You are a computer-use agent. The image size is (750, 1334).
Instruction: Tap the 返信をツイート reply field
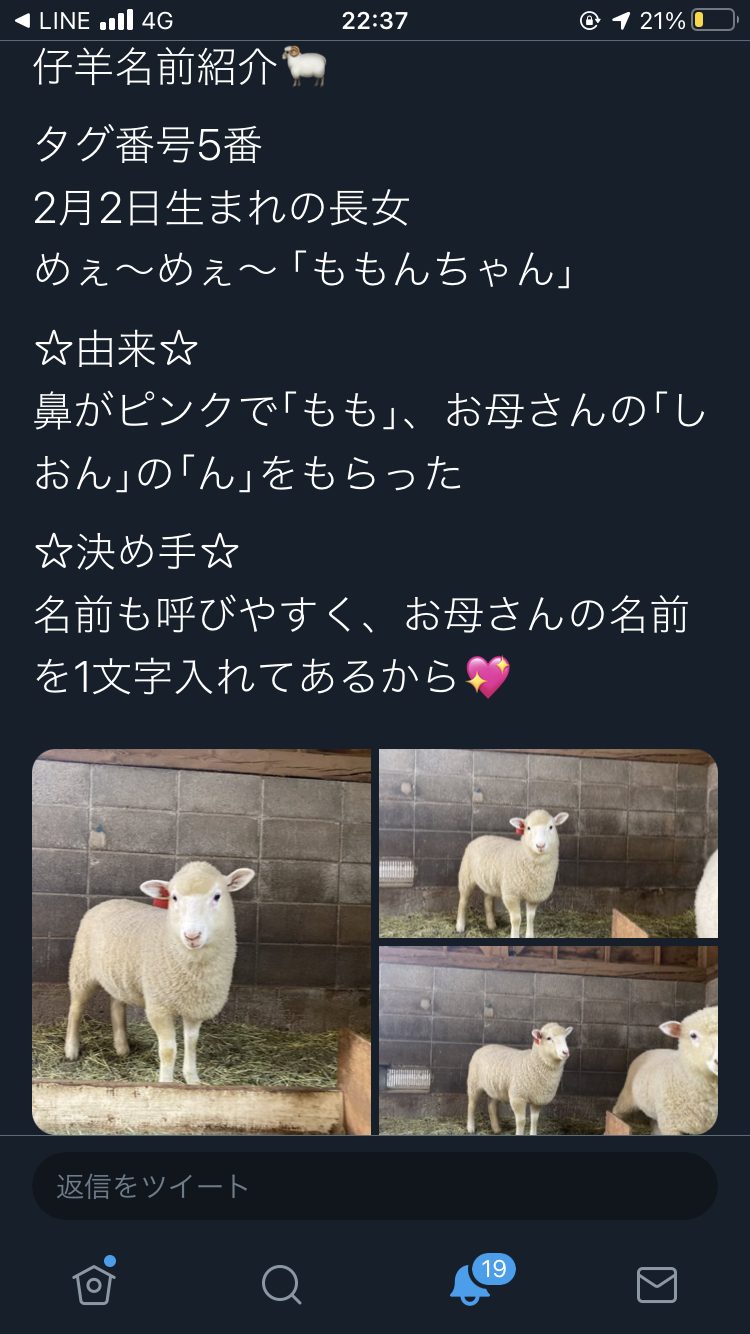(x=375, y=1186)
